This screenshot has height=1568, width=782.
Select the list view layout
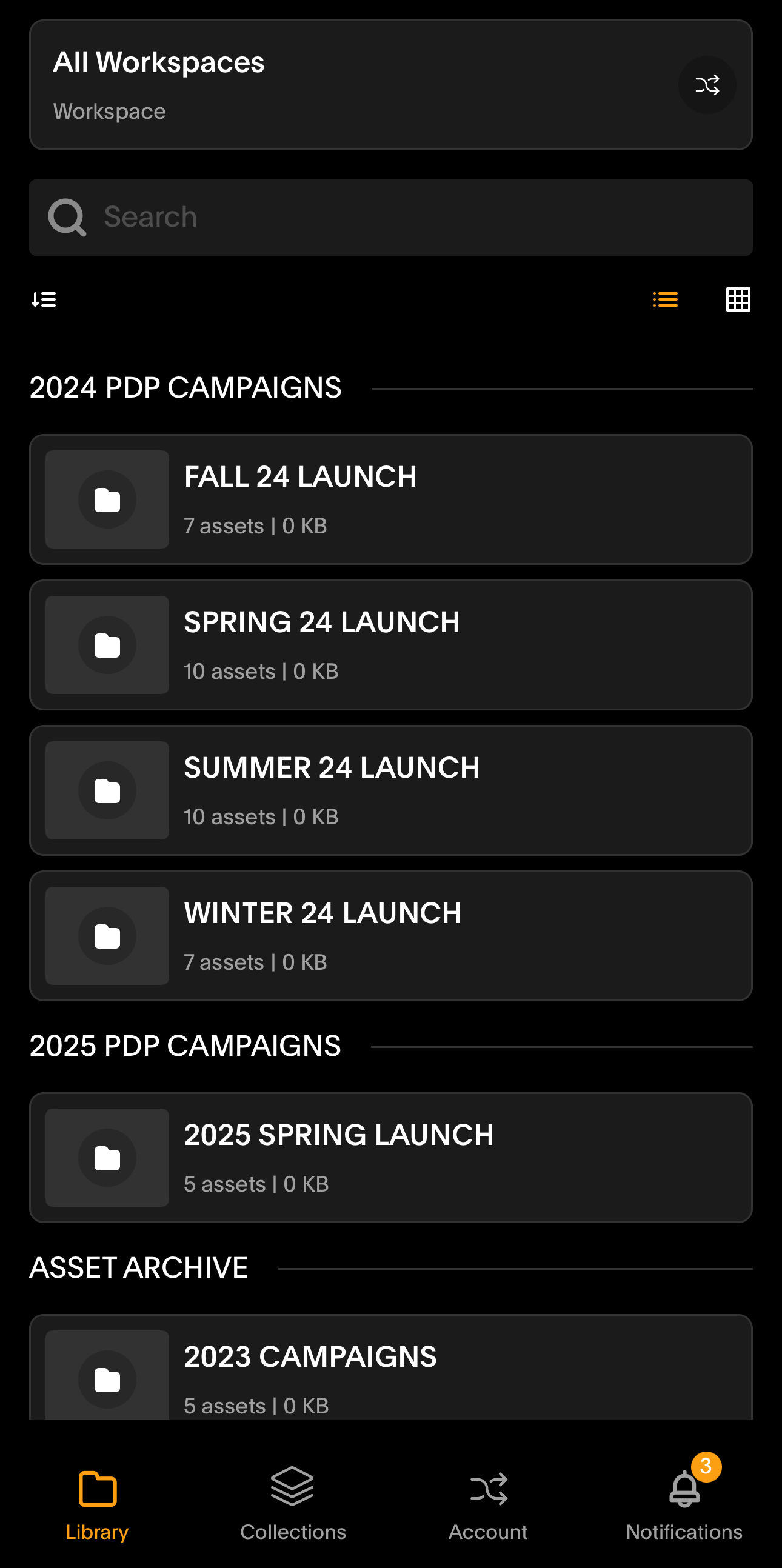pos(665,299)
